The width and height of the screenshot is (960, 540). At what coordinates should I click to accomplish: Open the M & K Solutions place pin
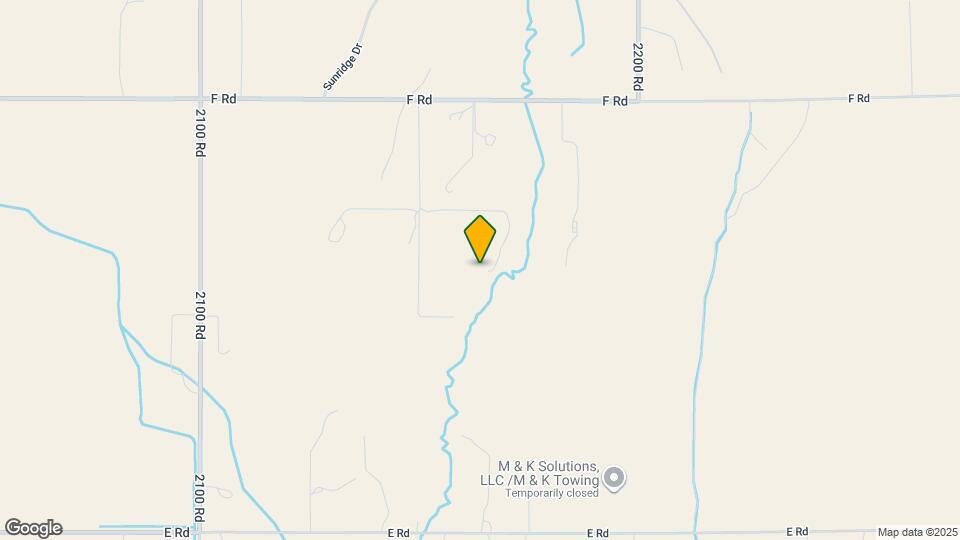point(616,478)
